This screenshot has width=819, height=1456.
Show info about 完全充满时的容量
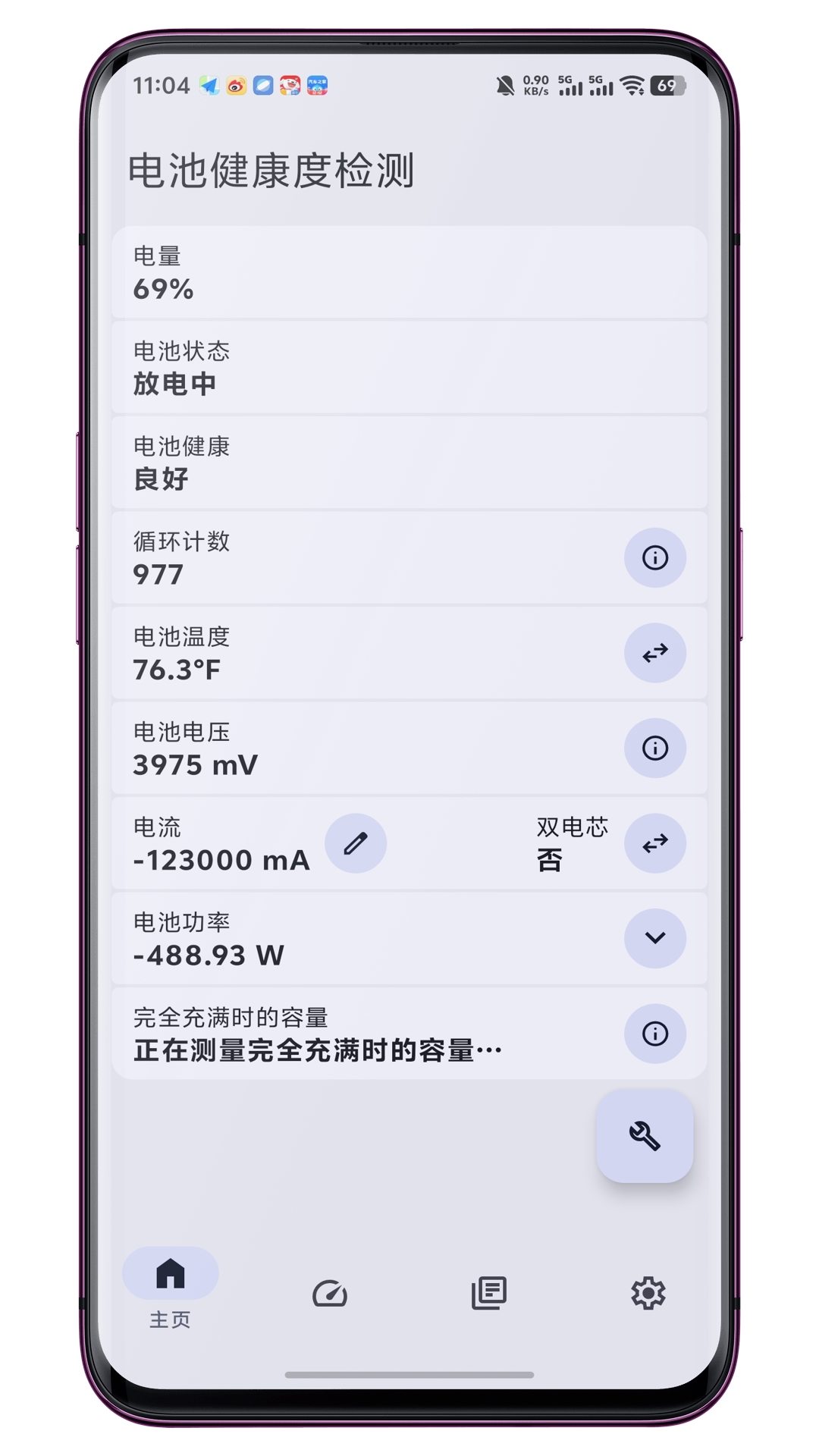pos(655,1034)
